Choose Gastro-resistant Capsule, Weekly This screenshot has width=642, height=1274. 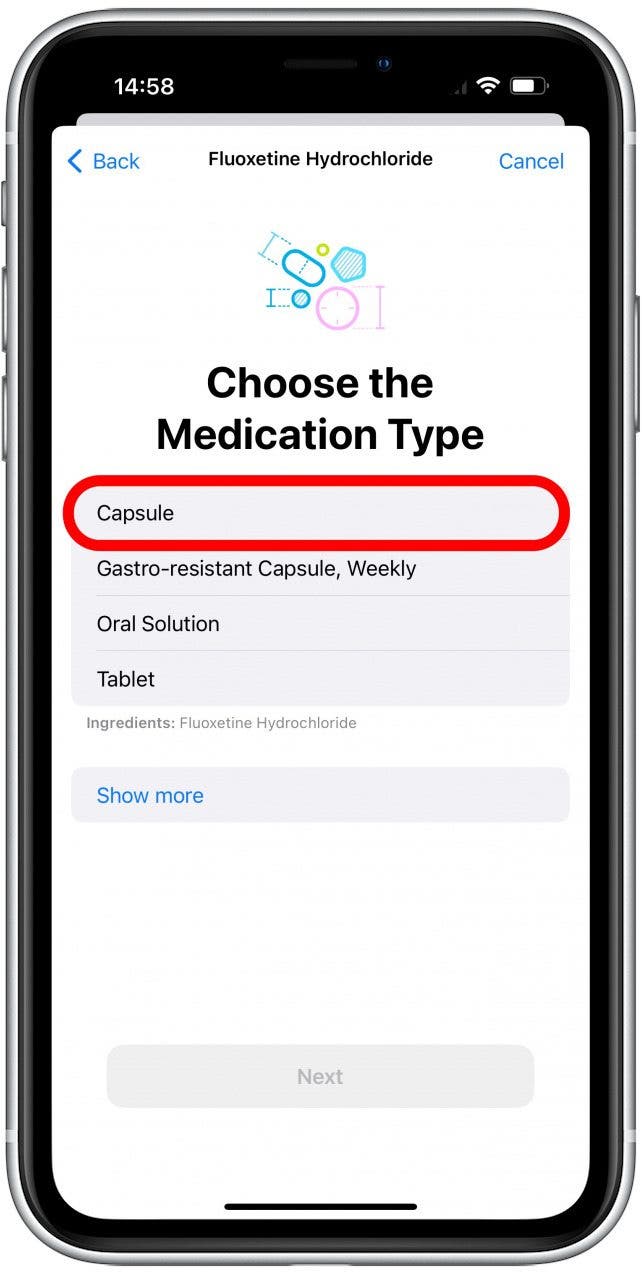pos(320,568)
